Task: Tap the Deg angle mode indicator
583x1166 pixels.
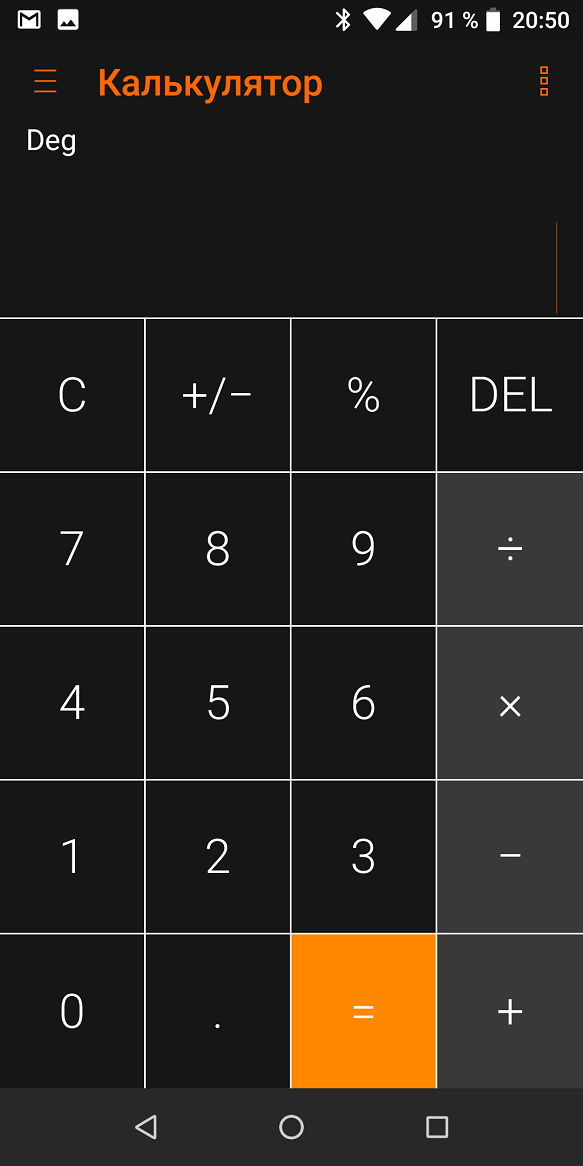Action: pyautogui.click(x=51, y=141)
